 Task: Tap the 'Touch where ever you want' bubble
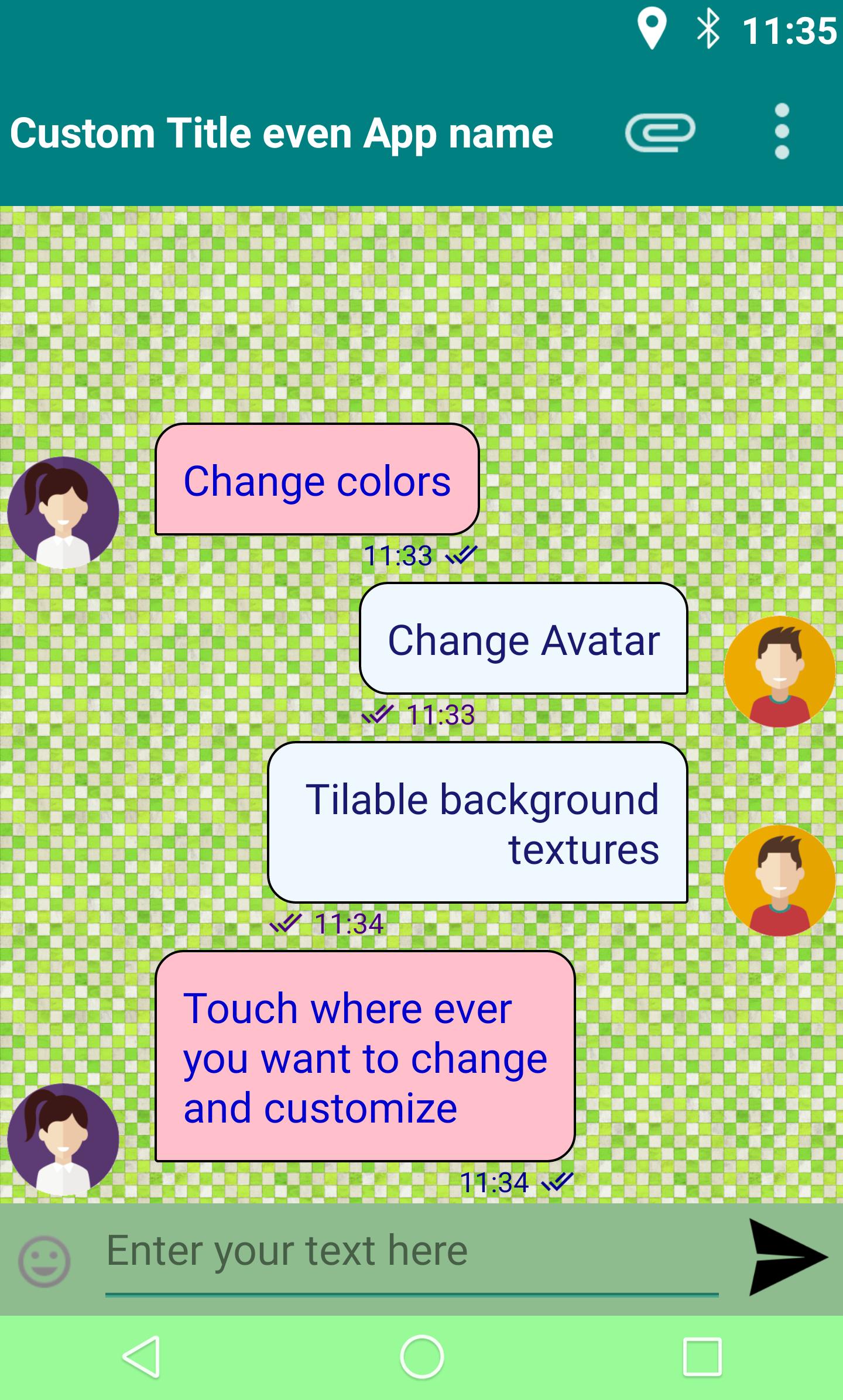(365, 1056)
